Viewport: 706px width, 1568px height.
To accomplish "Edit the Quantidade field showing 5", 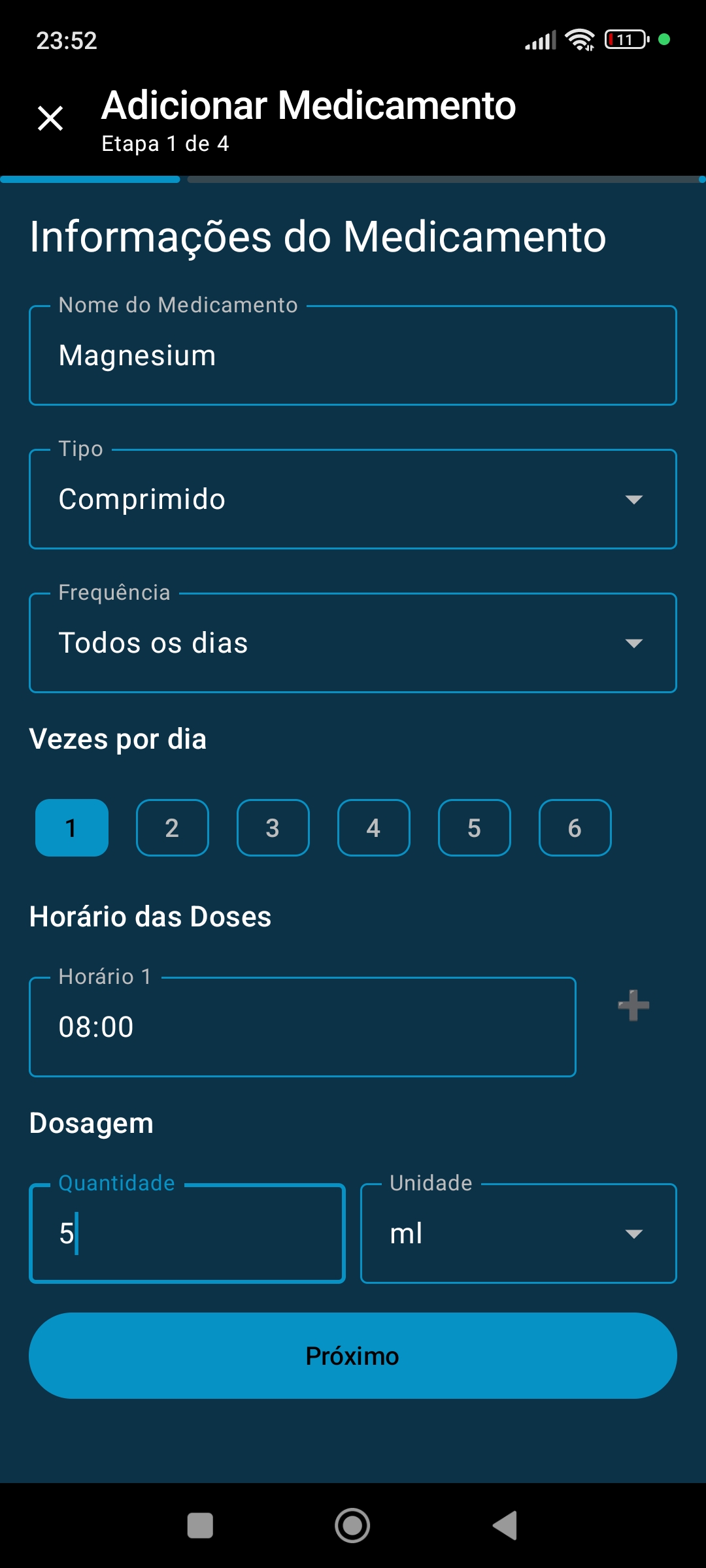I will [x=186, y=1232].
